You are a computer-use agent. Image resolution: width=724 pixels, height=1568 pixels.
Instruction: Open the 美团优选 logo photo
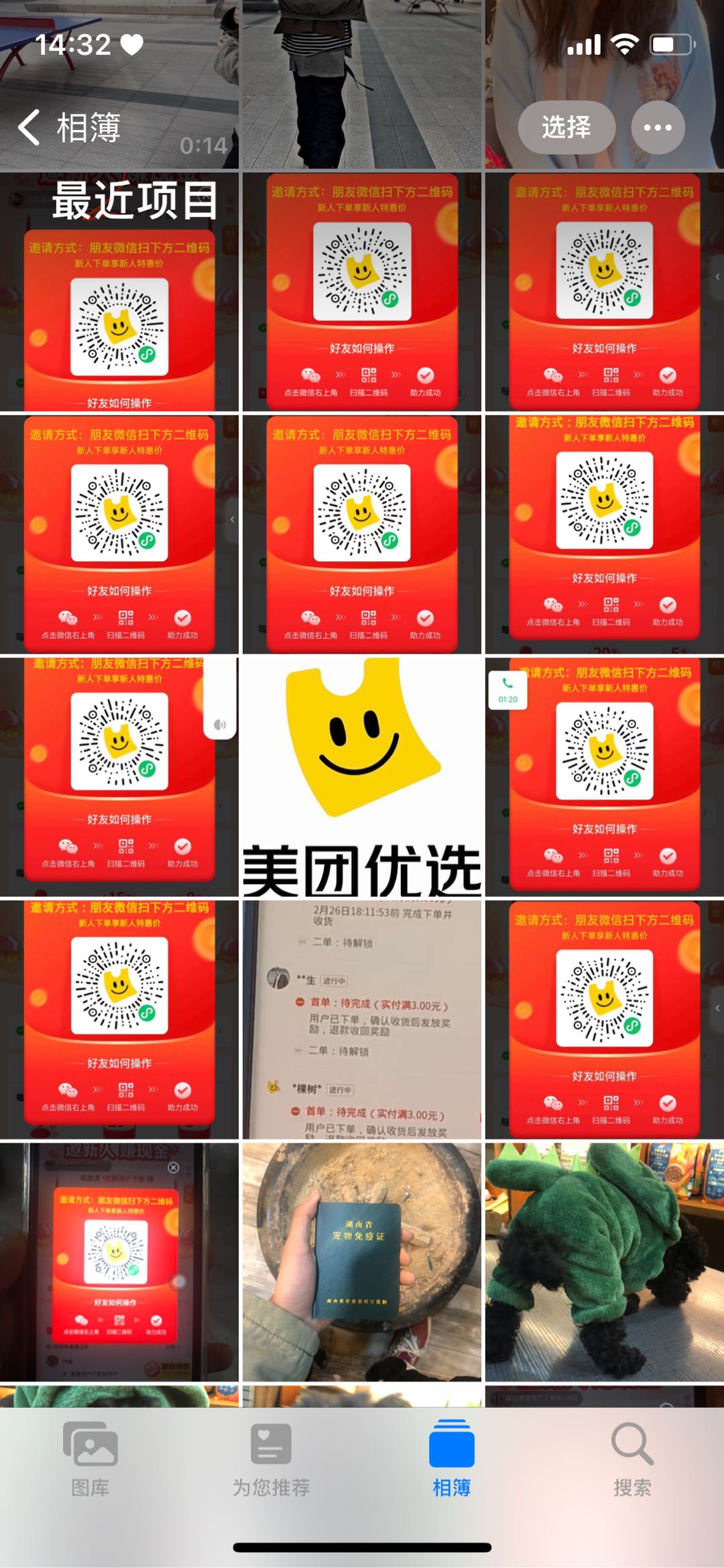[362, 777]
